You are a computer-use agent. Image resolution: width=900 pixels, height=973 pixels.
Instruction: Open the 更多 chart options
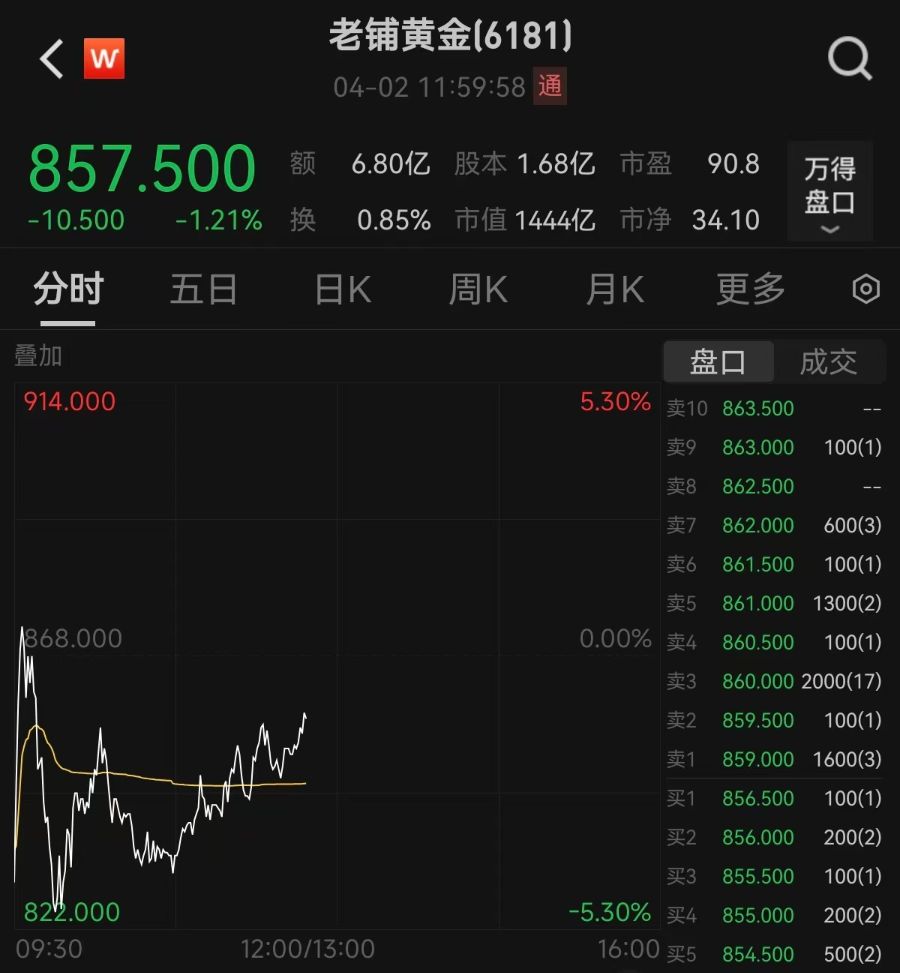pyautogui.click(x=750, y=290)
